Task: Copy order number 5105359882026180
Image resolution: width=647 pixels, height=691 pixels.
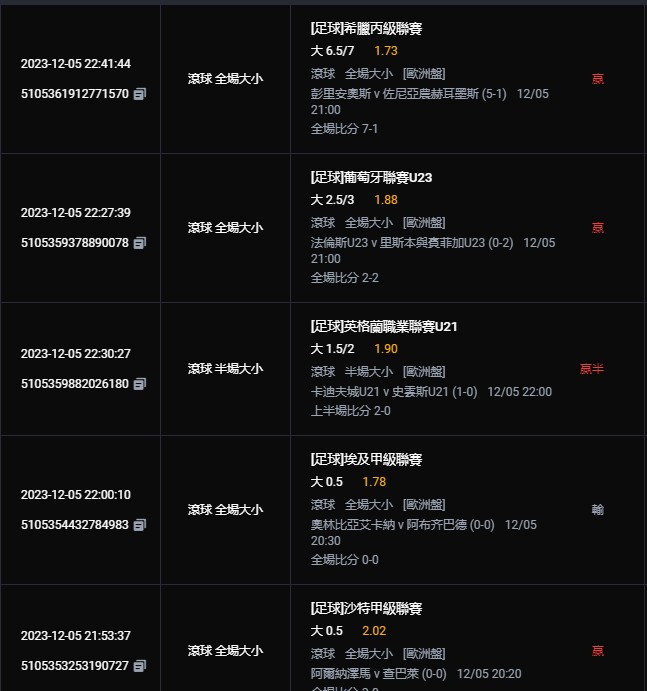Action: [140, 384]
